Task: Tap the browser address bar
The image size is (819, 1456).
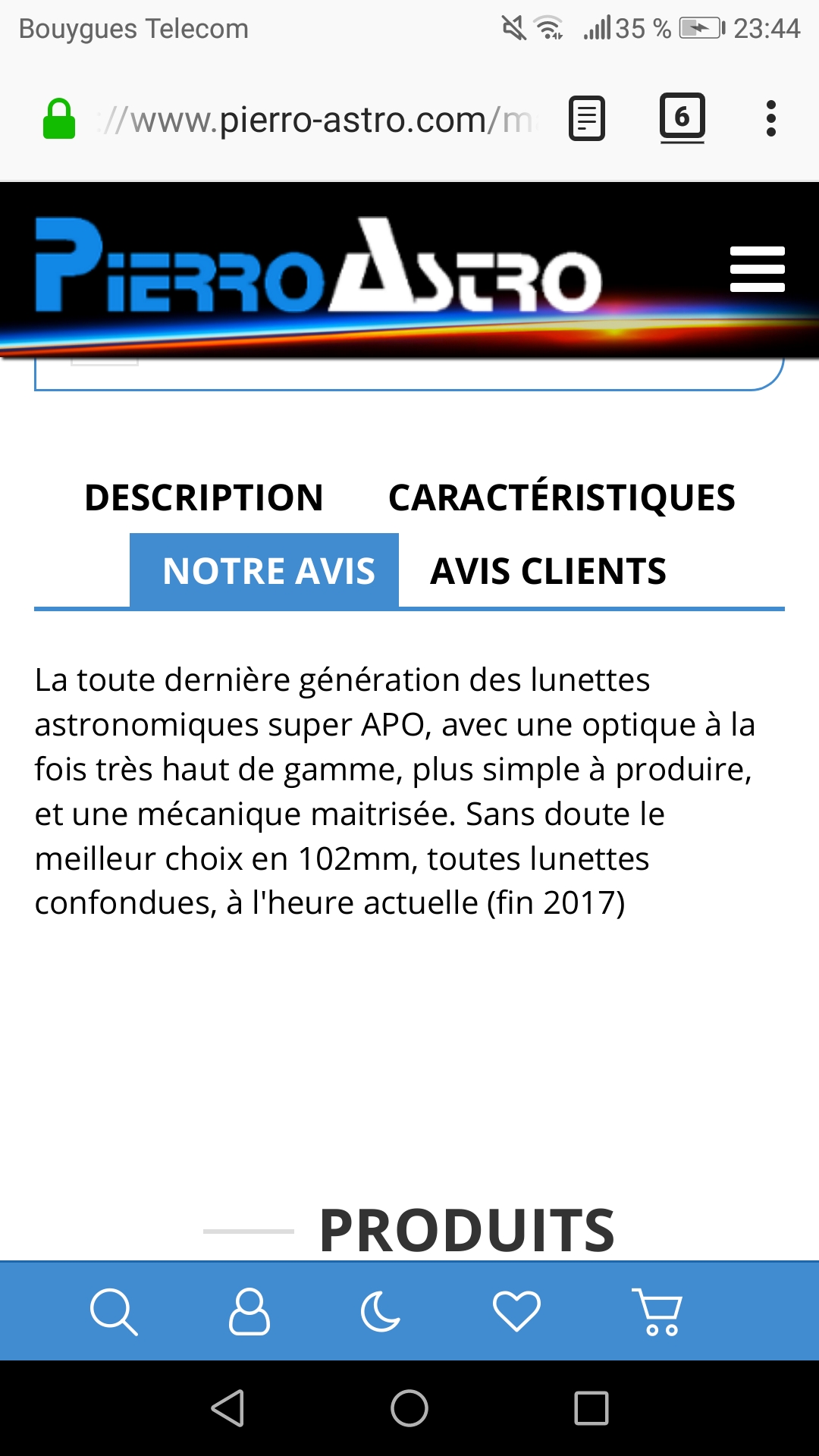Action: pyautogui.click(x=318, y=120)
